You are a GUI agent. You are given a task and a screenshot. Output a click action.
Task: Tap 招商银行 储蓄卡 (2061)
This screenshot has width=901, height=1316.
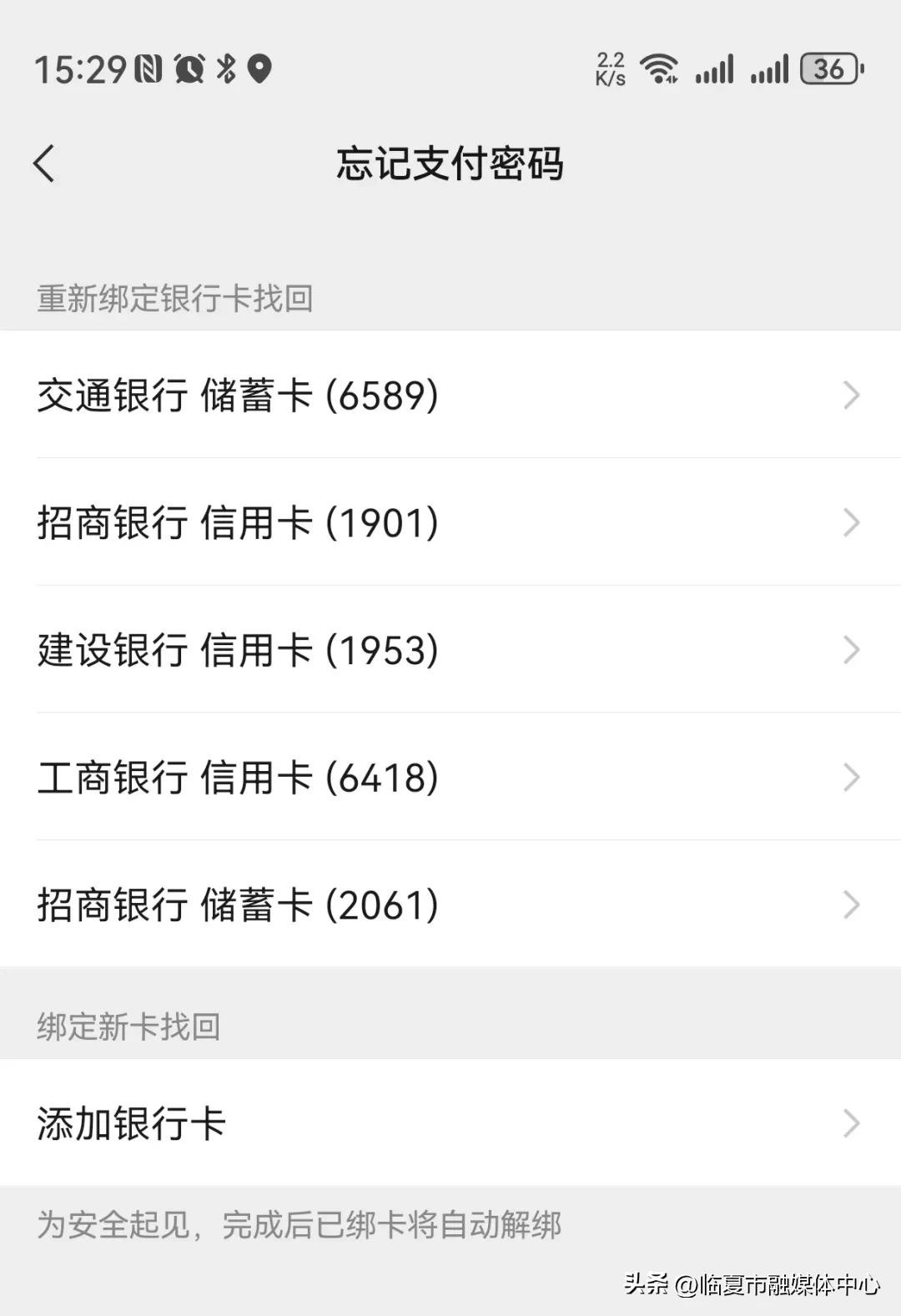tap(450, 905)
